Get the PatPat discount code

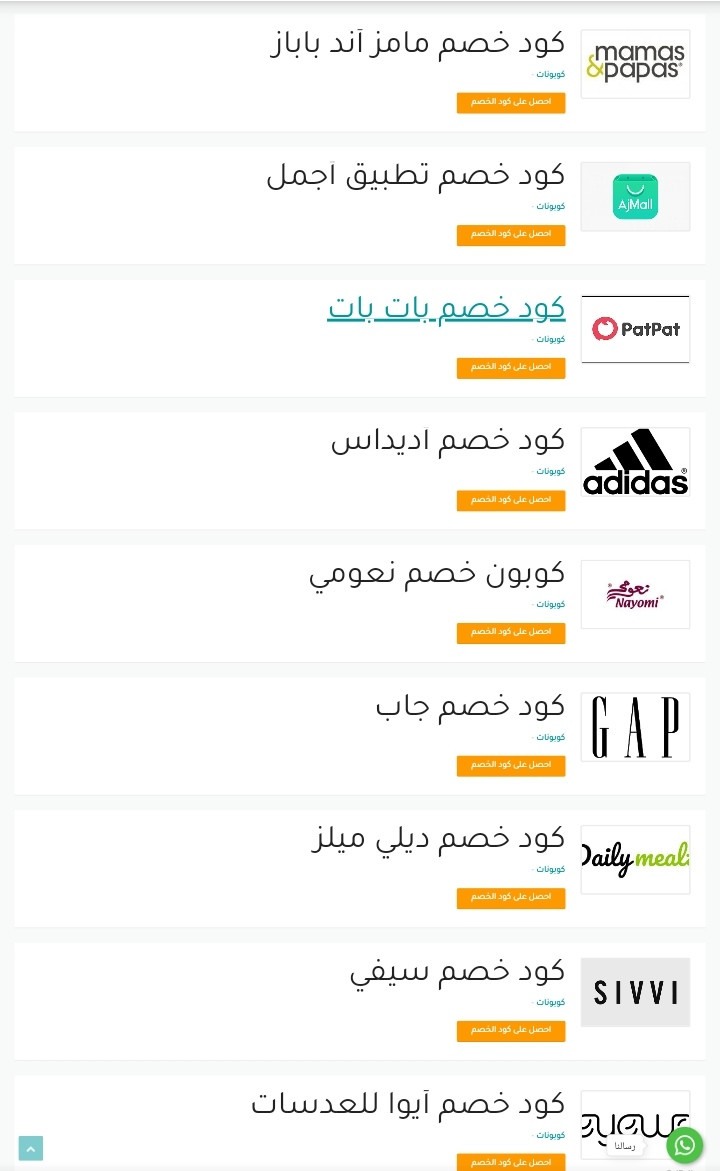coord(511,367)
